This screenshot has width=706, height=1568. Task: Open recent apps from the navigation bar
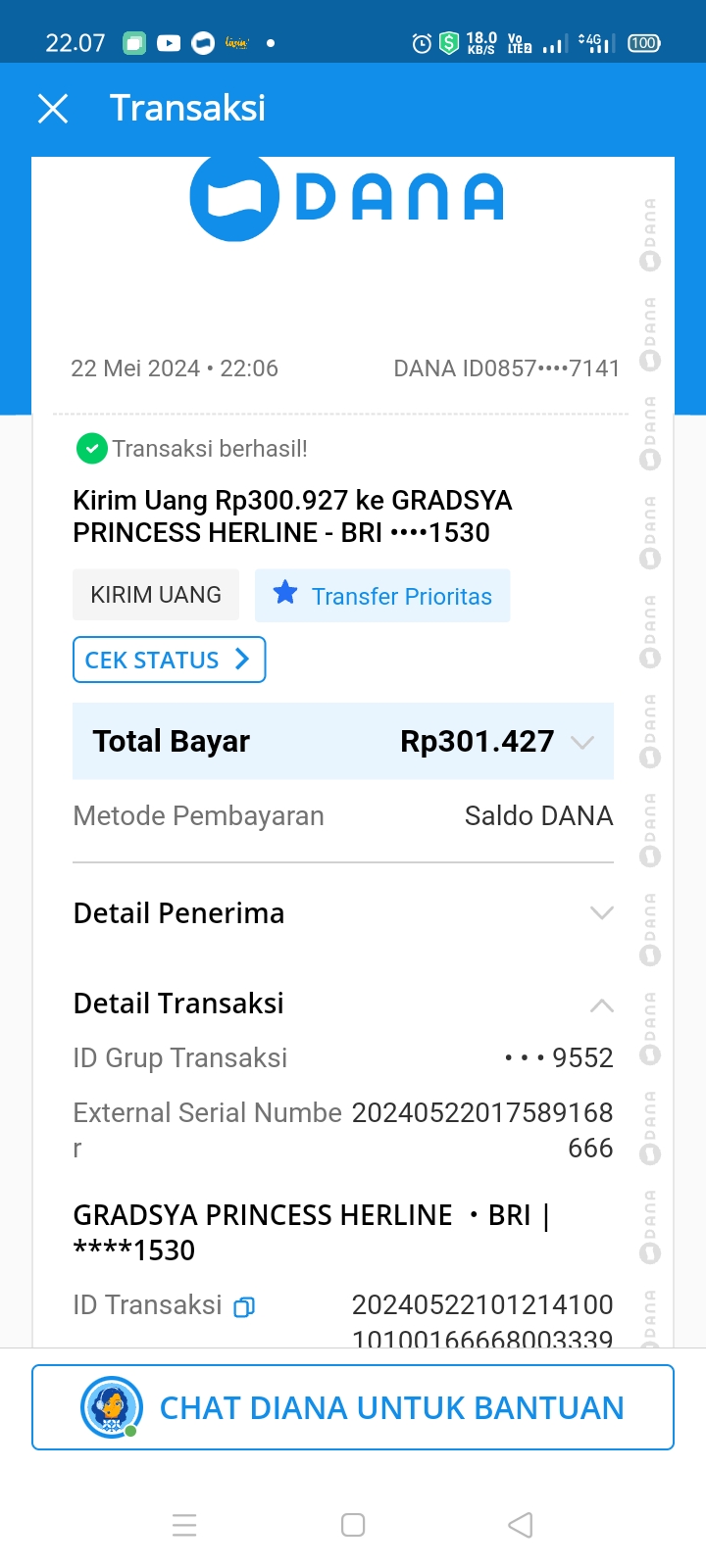184,1525
